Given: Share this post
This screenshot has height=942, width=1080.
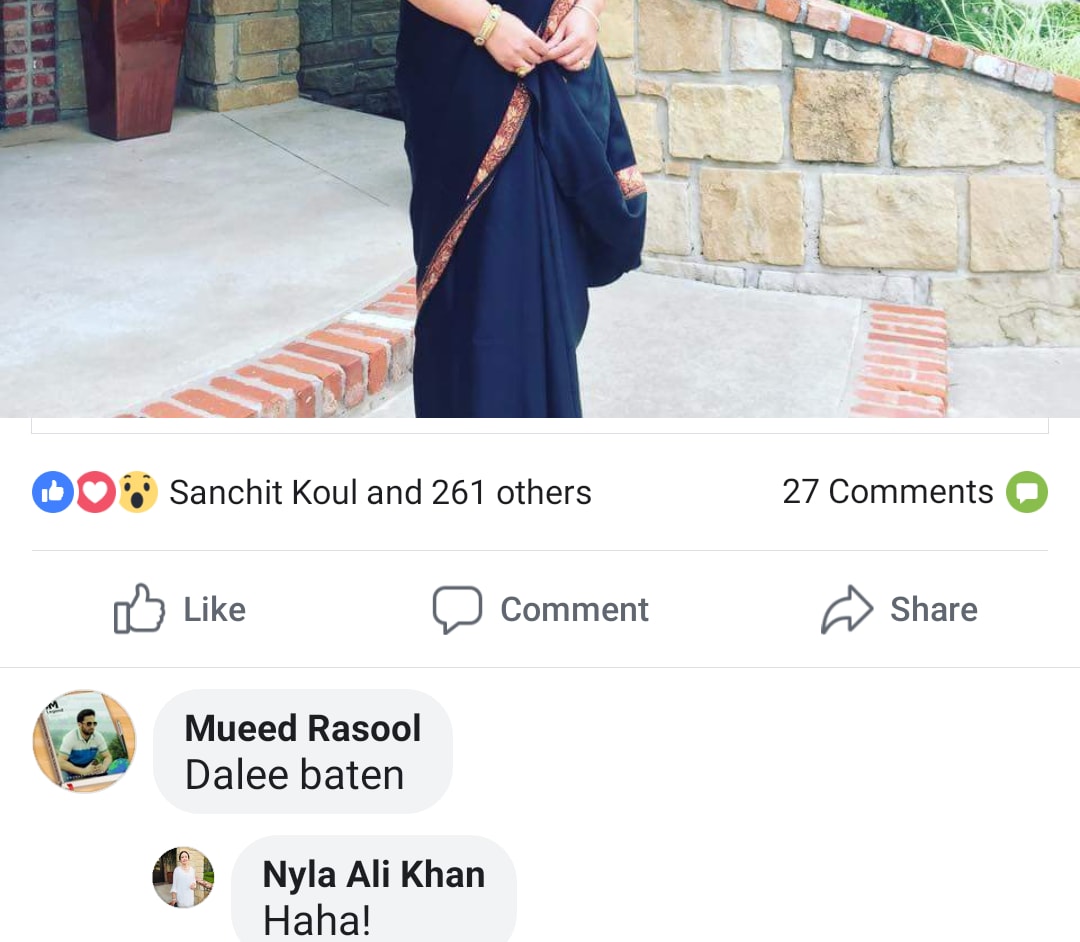Looking at the screenshot, I should point(899,609).
